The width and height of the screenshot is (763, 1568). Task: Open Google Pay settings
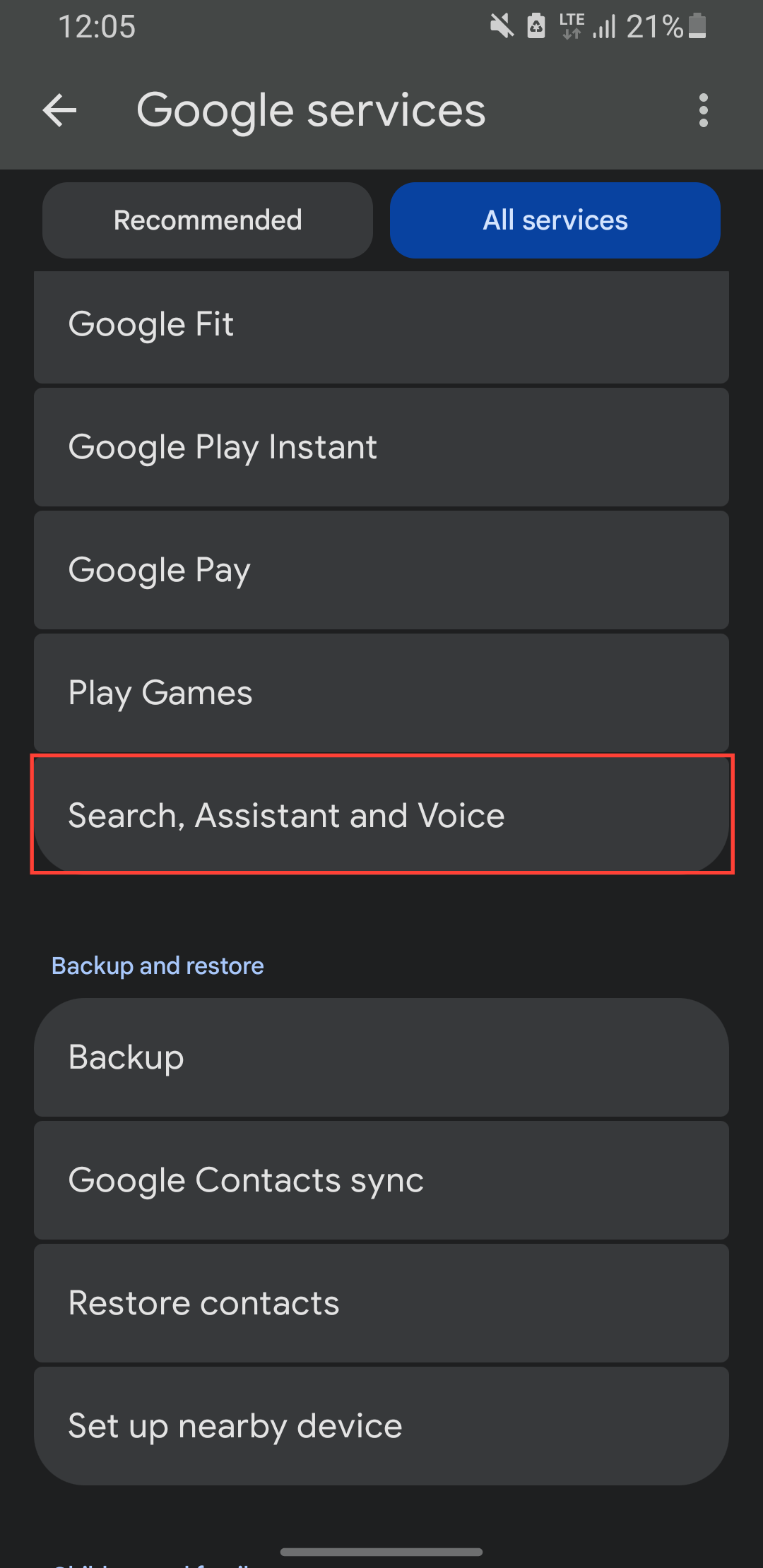(x=381, y=570)
